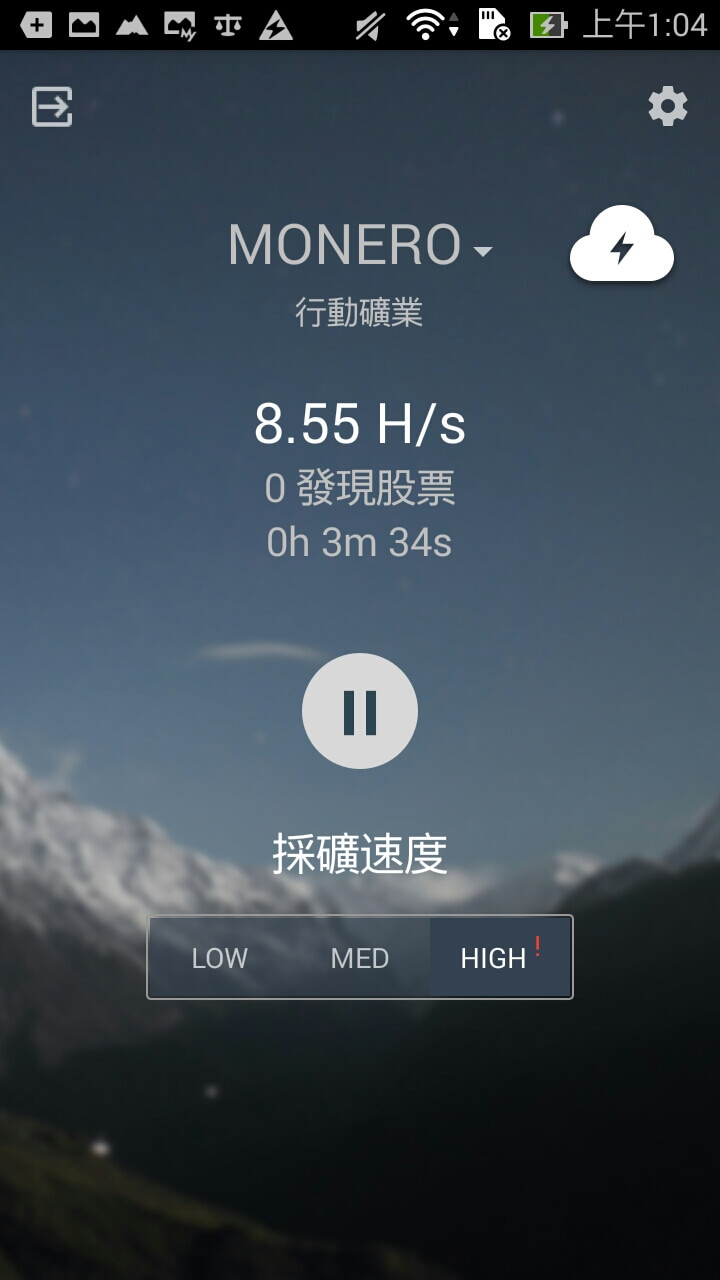720x1280 pixels.
Task: Tap the 8.55 H/s hashrate display
Action: click(359, 422)
